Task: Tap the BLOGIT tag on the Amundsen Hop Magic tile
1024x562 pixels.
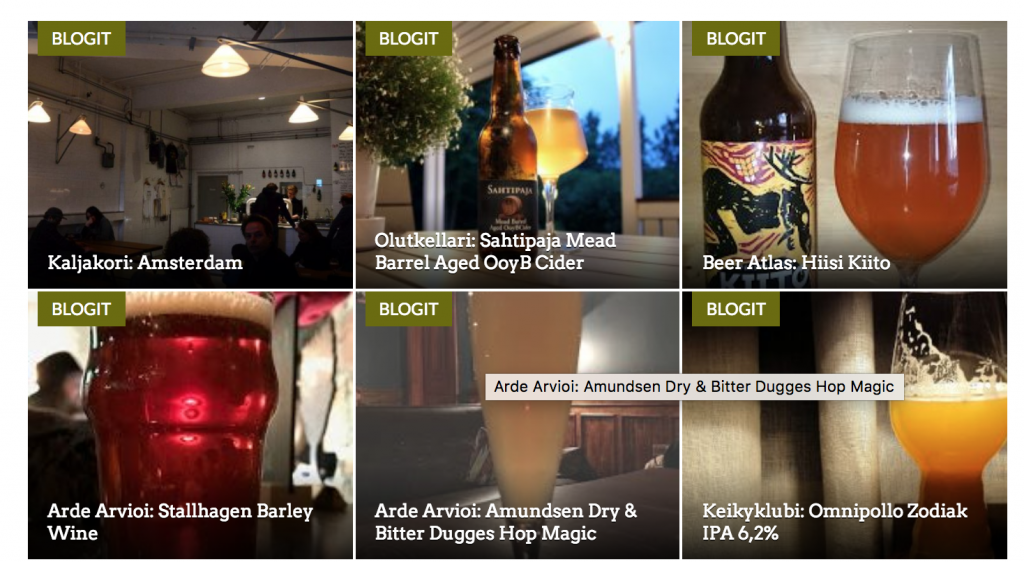Action: [x=408, y=309]
